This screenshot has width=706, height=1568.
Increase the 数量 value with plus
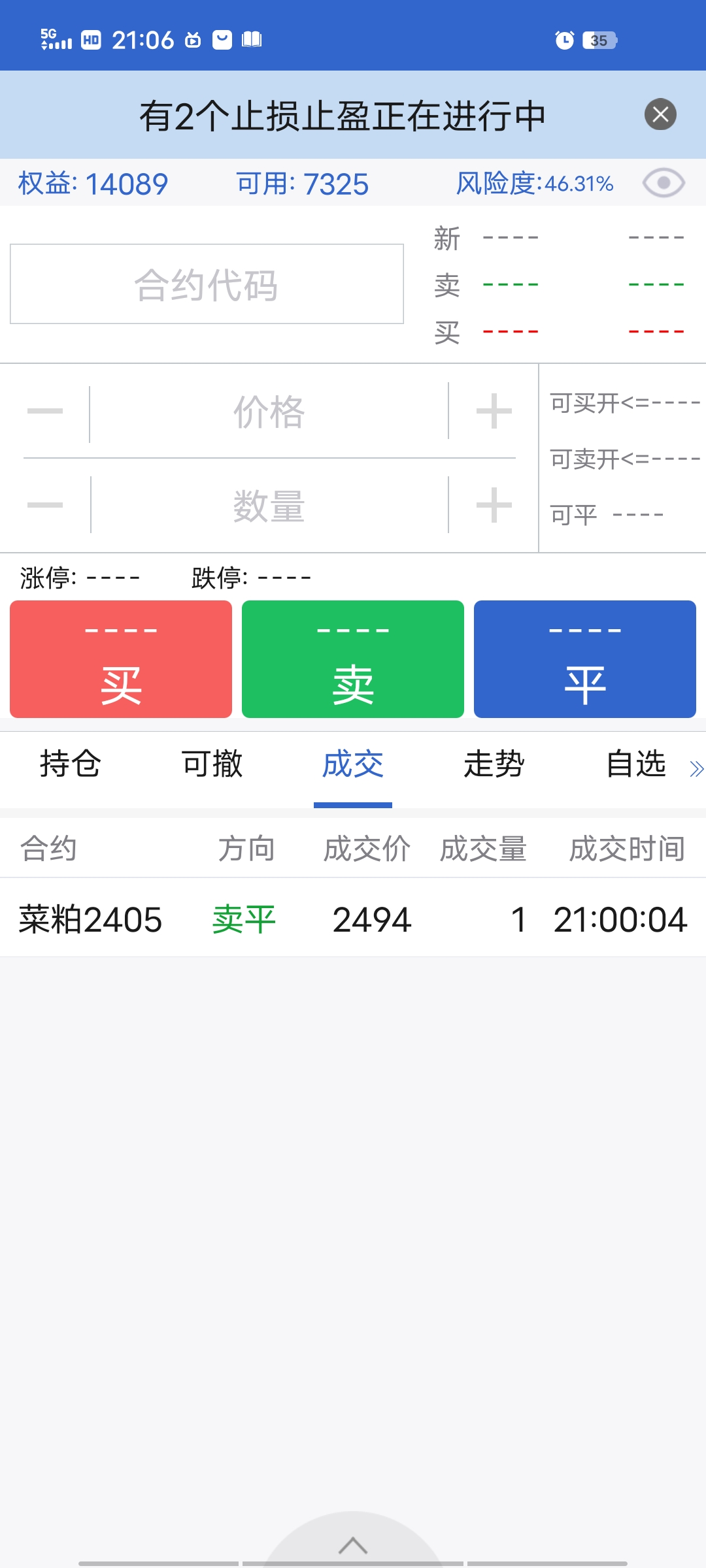point(494,505)
